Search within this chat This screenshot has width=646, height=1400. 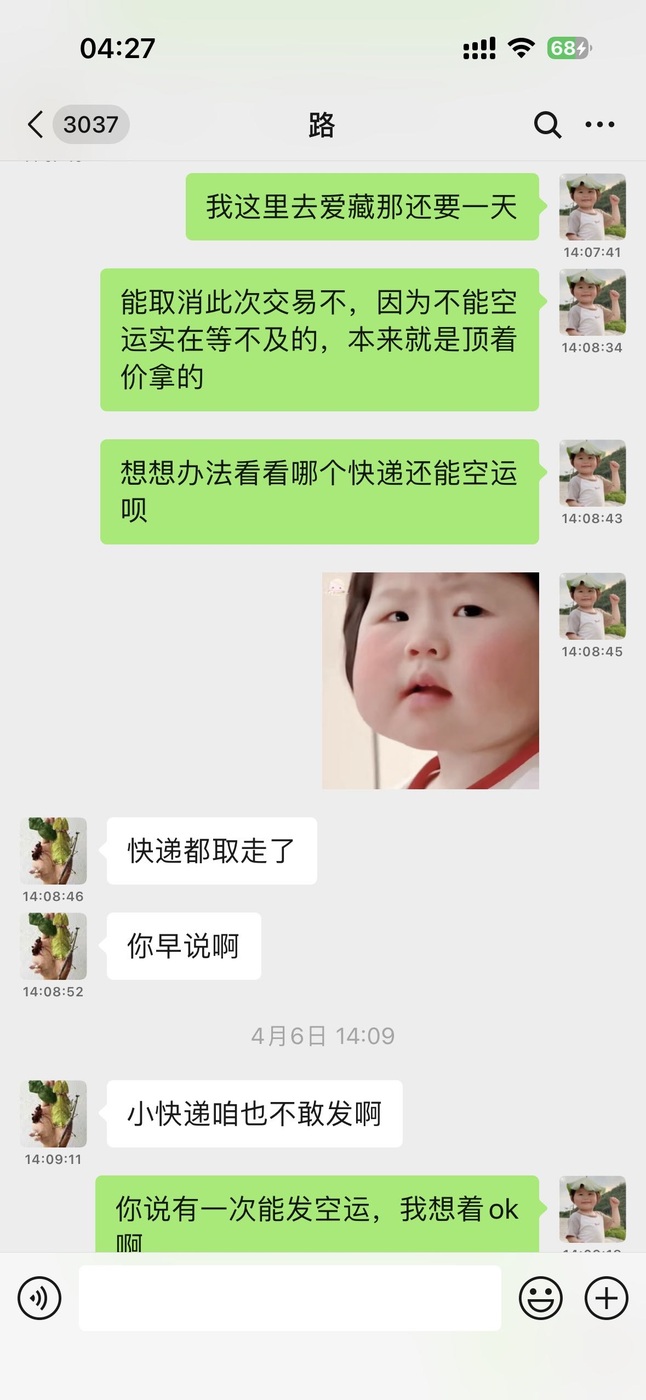pos(547,125)
